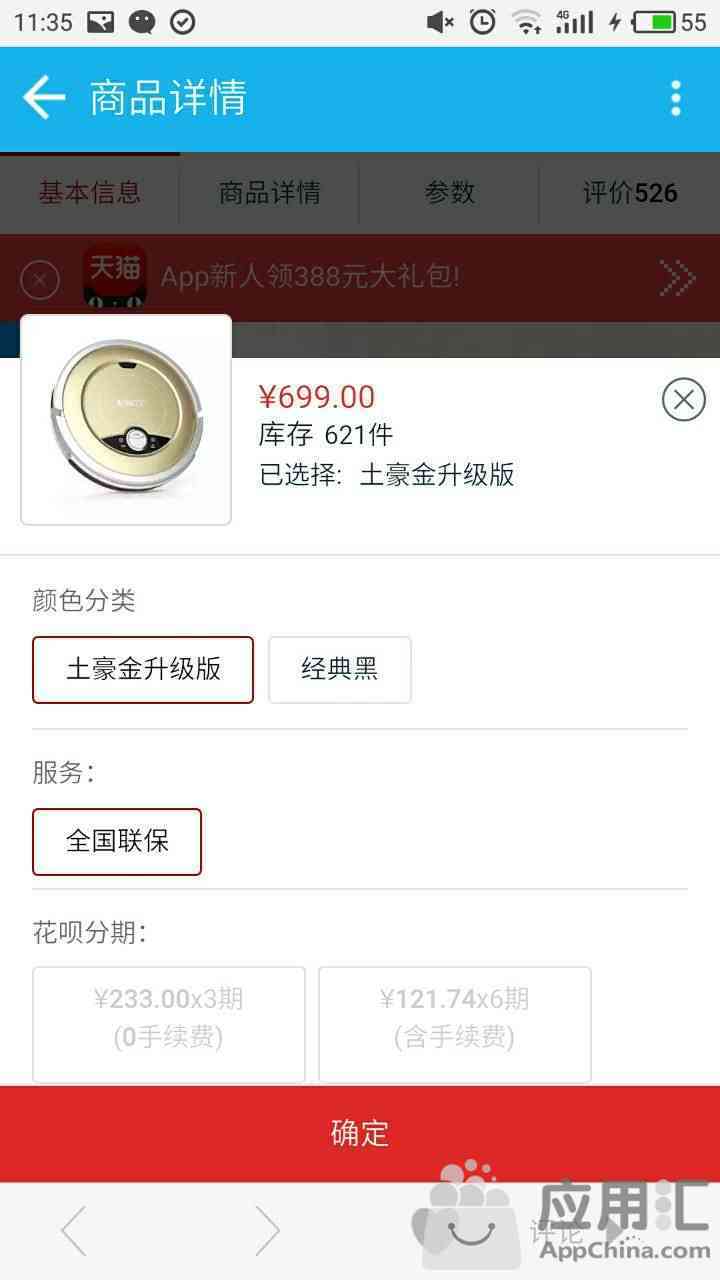Open the overflow menu
Screen dimensions: 720x1280
(676, 98)
